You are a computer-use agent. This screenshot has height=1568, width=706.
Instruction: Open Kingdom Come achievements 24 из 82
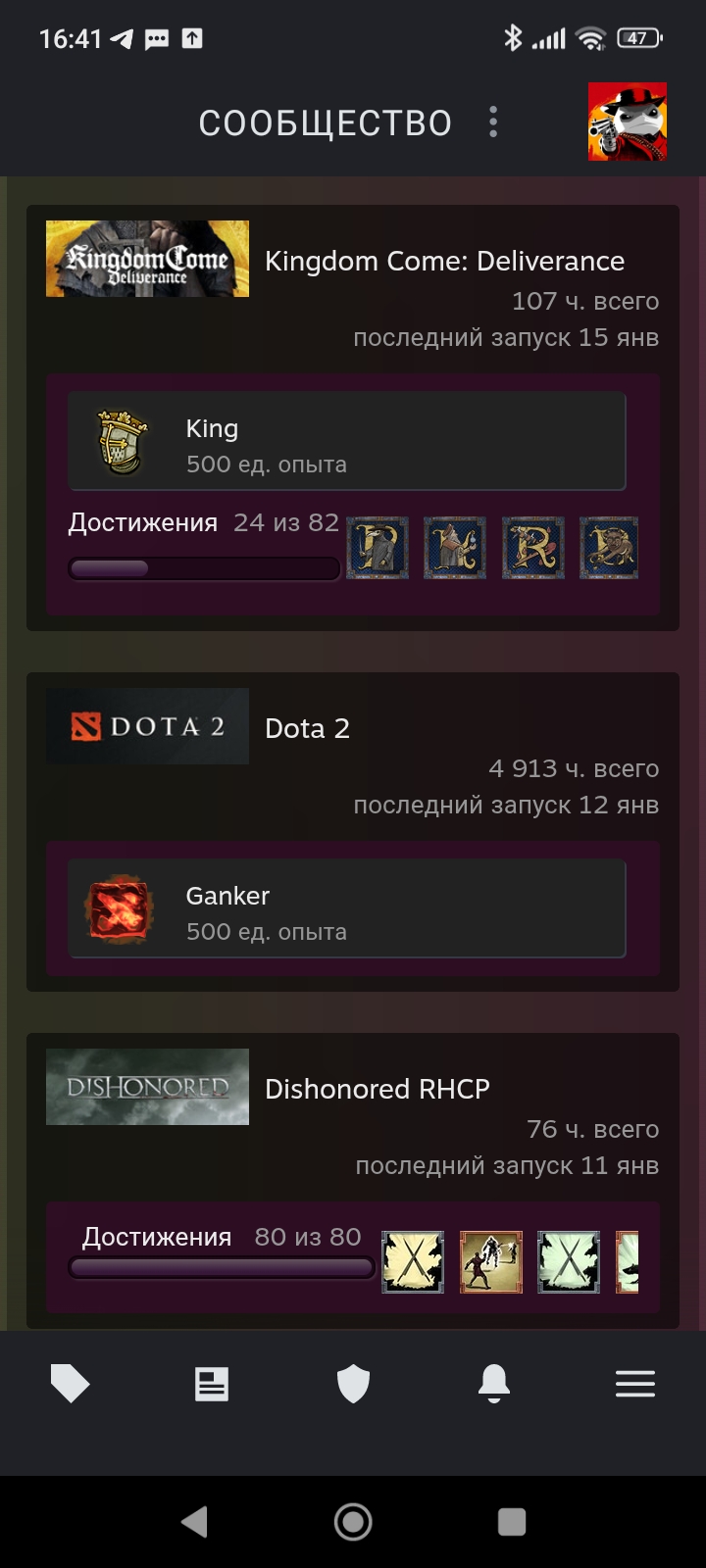tap(203, 523)
